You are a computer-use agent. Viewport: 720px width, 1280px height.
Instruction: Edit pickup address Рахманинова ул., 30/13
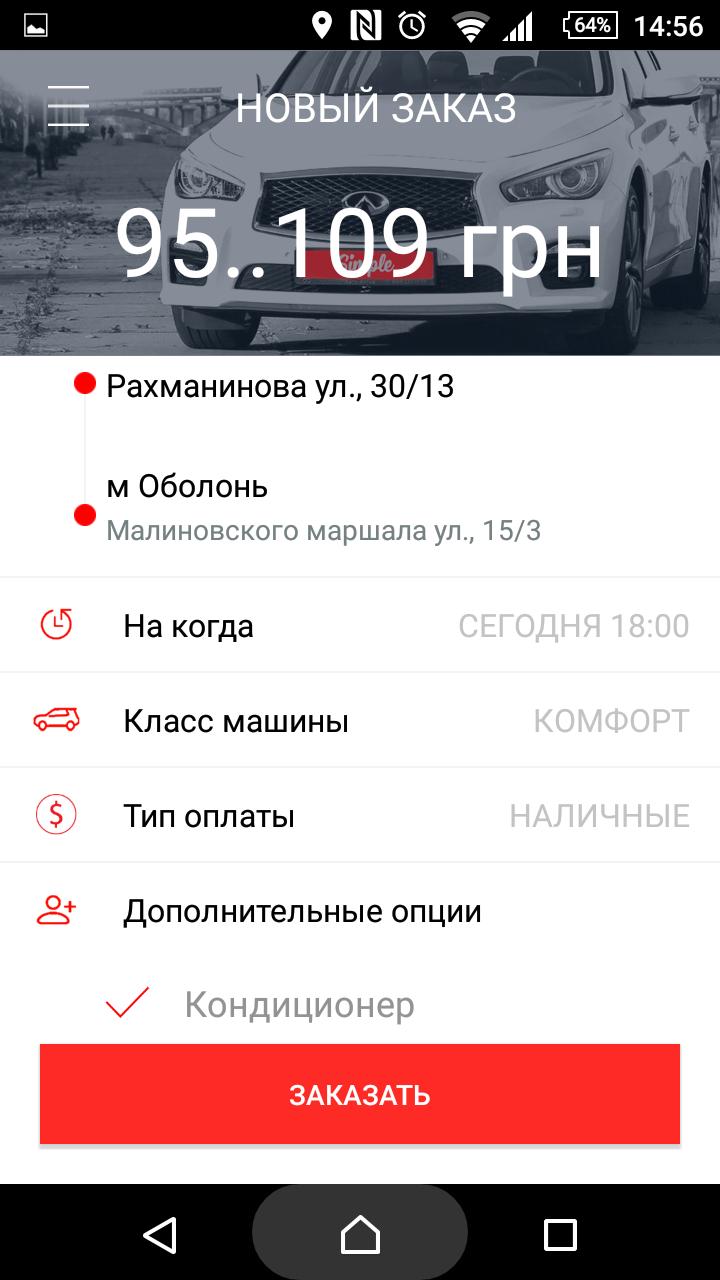coord(280,386)
